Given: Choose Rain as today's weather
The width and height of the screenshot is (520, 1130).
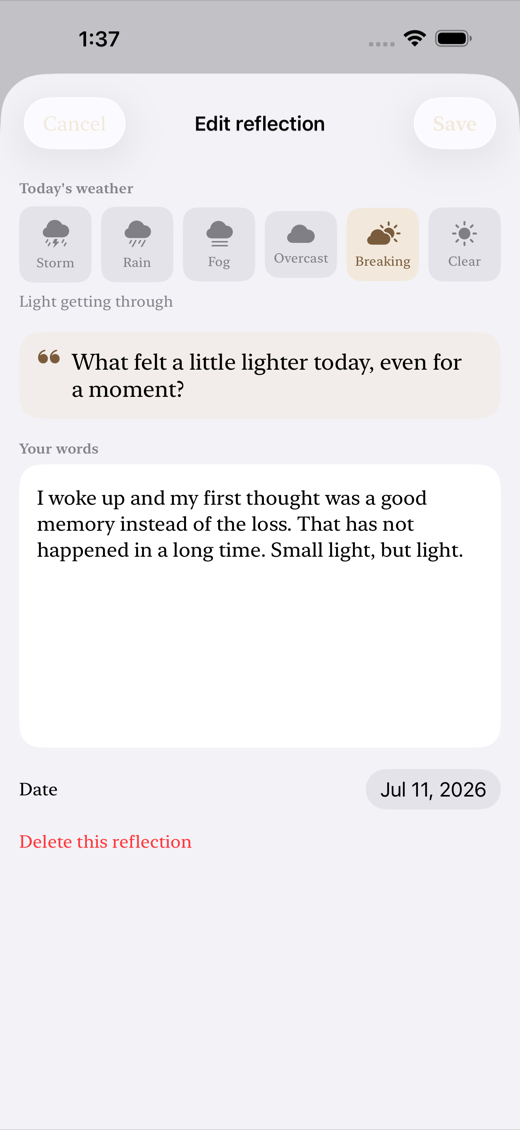Looking at the screenshot, I should [137, 244].
